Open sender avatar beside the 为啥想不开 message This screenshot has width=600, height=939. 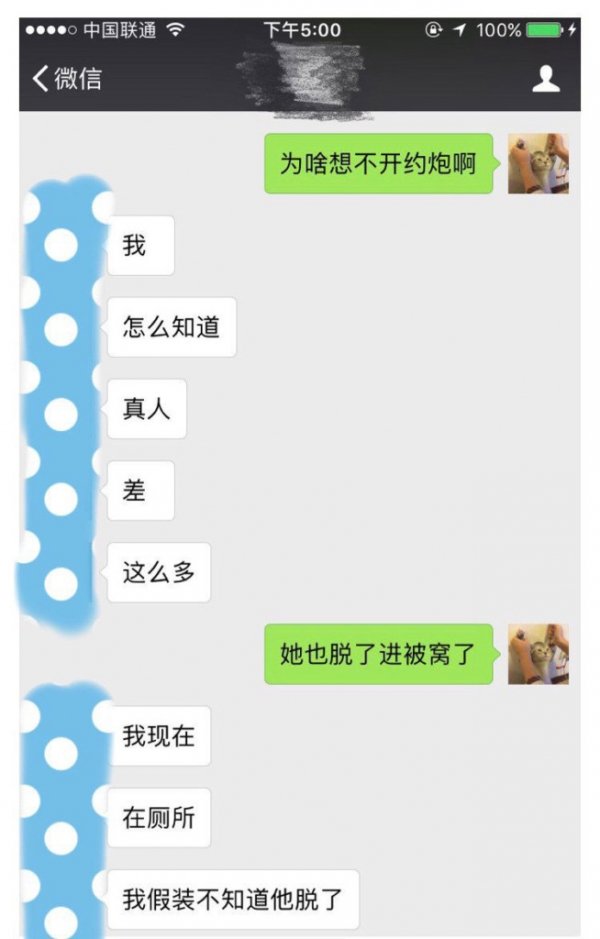click(x=538, y=163)
